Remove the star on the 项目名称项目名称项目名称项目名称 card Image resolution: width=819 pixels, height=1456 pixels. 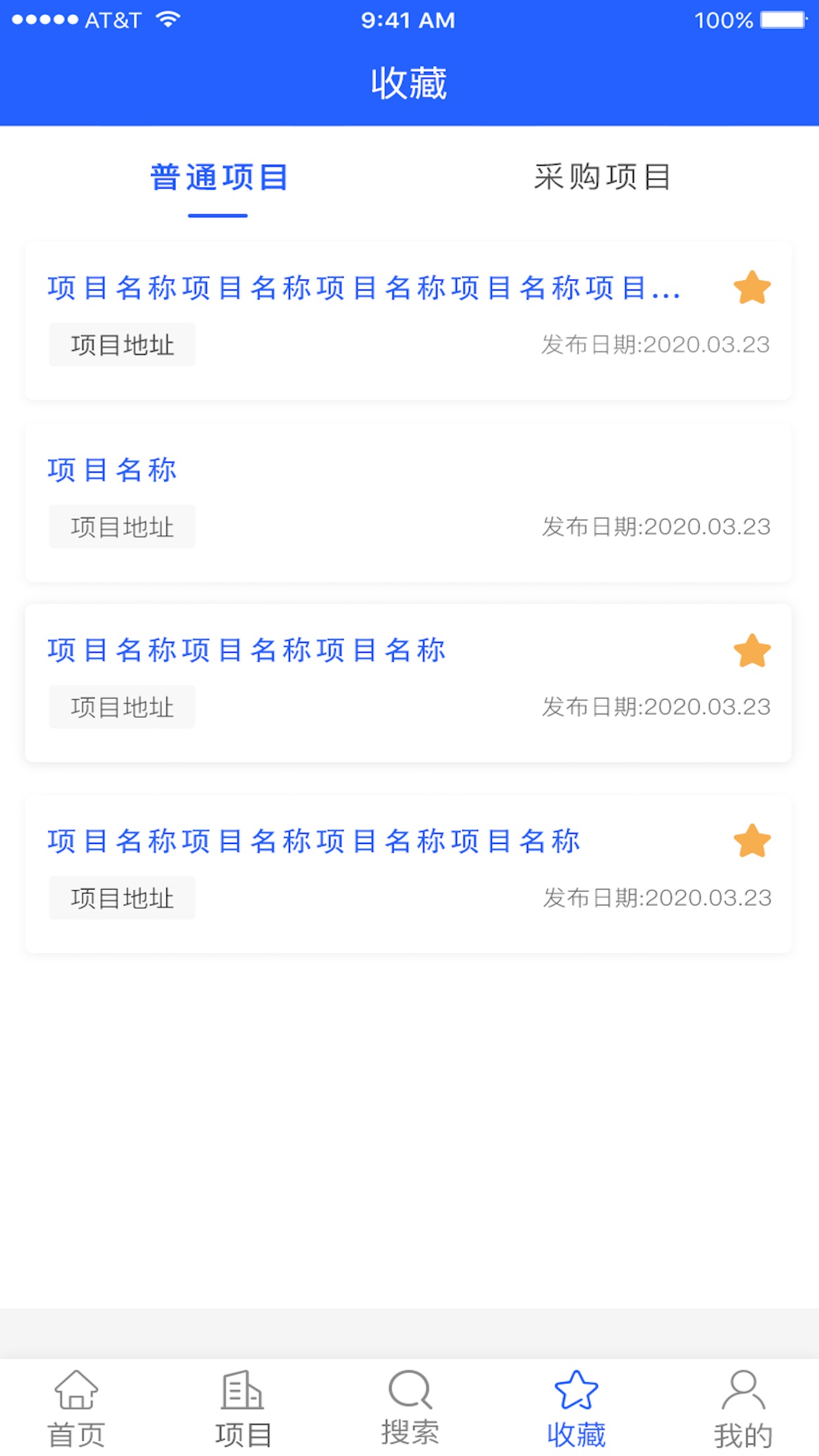(752, 841)
